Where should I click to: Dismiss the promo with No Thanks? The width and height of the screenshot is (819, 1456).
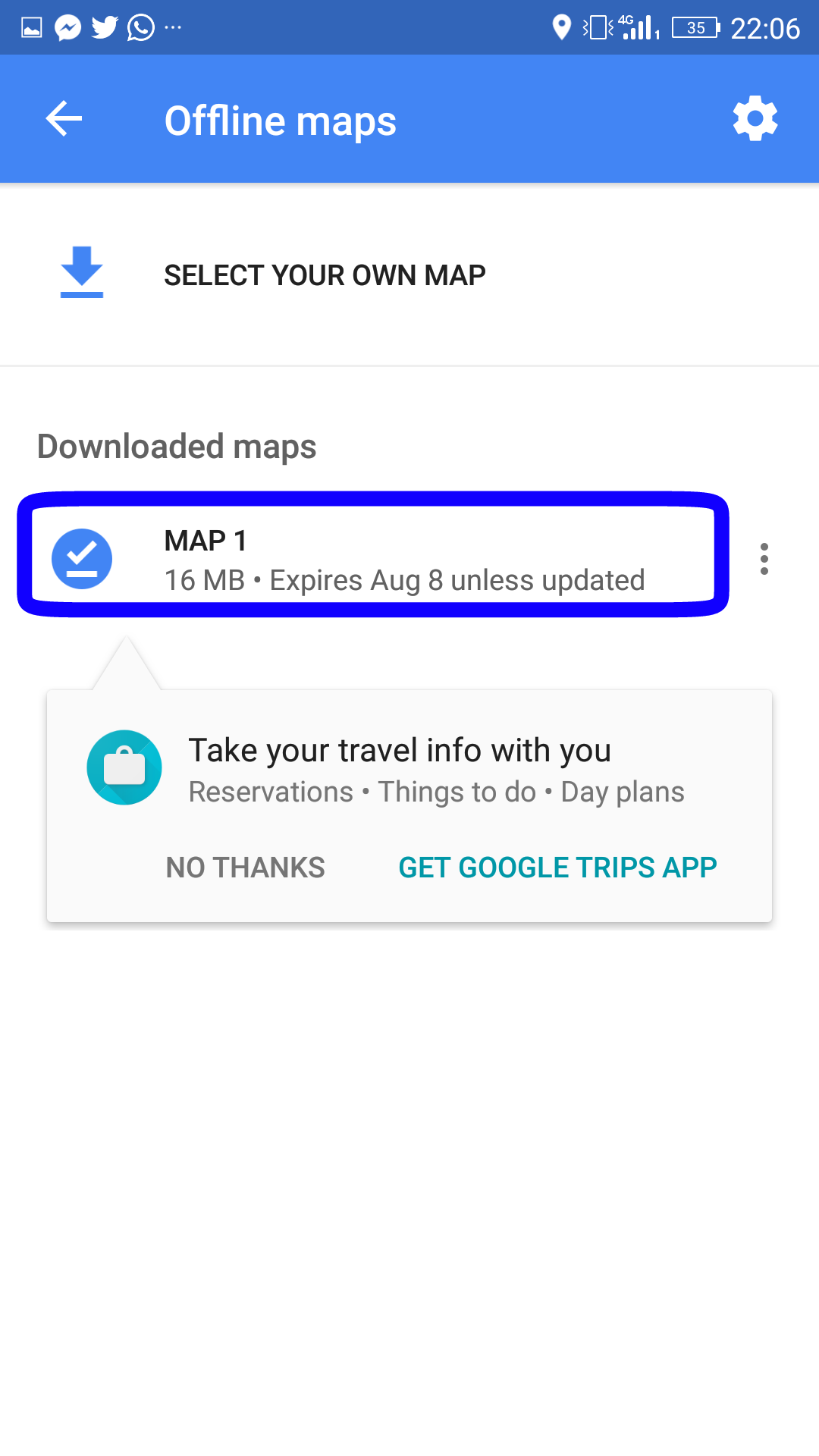coord(245,868)
